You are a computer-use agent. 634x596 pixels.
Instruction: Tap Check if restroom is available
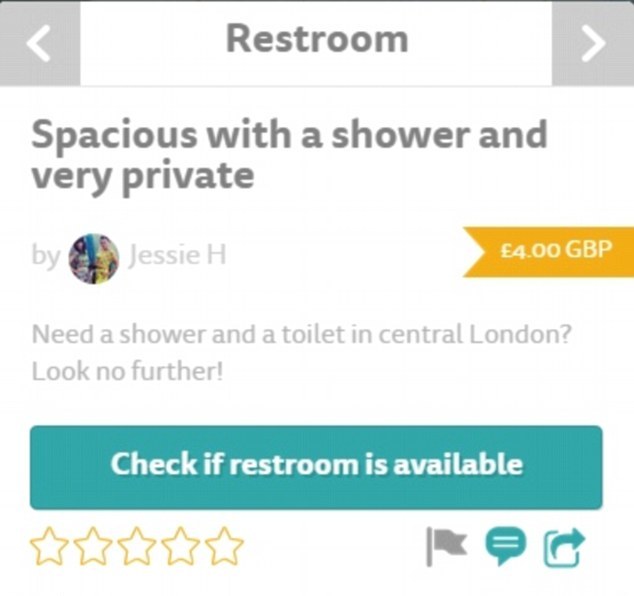pyautogui.click(x=316, y=466)
